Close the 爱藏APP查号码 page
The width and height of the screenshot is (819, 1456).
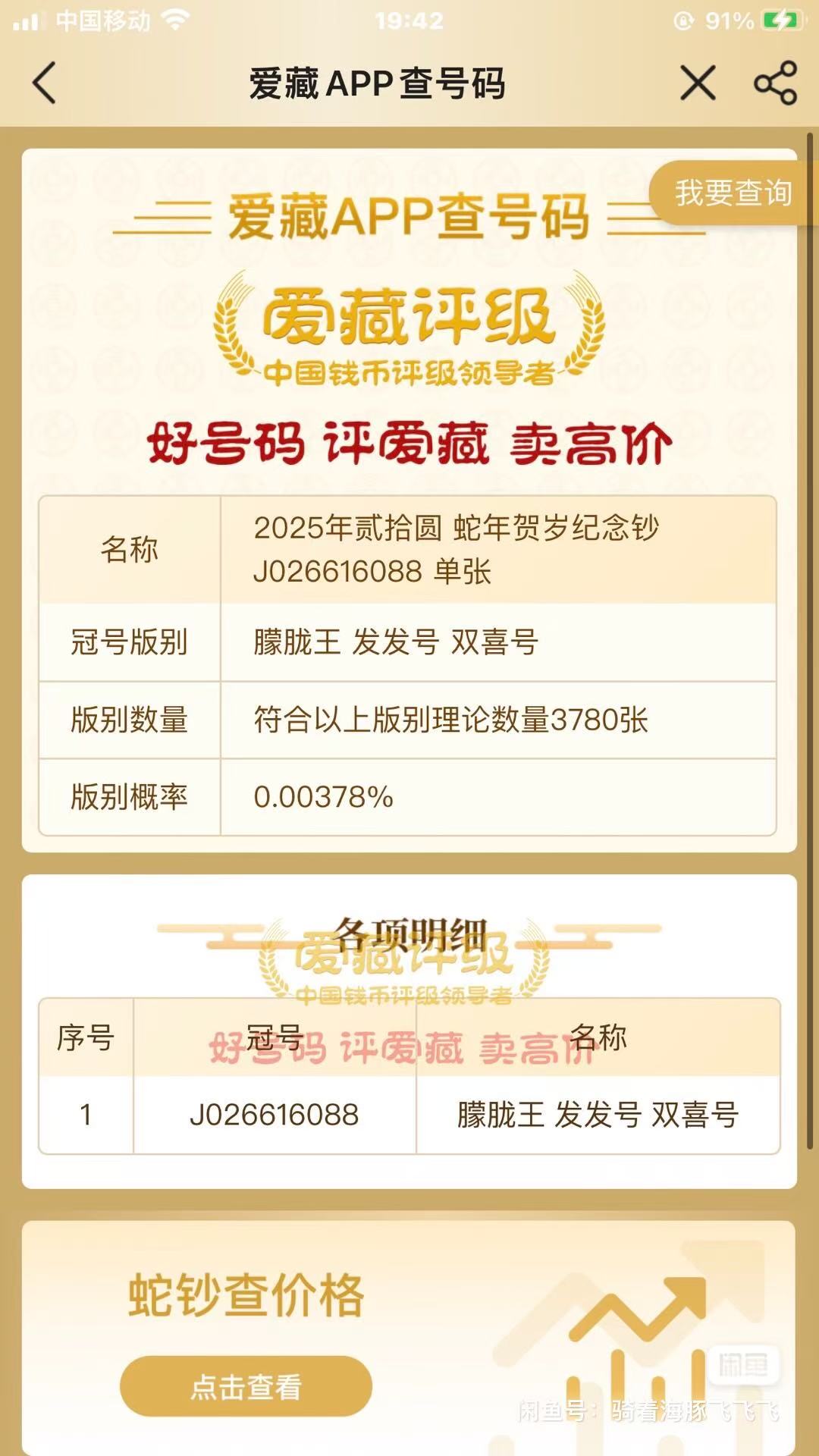(x=698, y=83)
